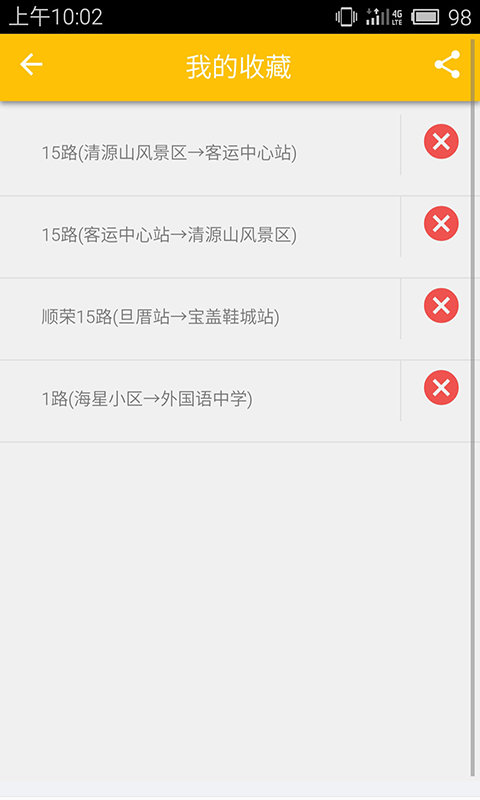
Task: Tap the share icon in the header
Action: tap(447, 65)
